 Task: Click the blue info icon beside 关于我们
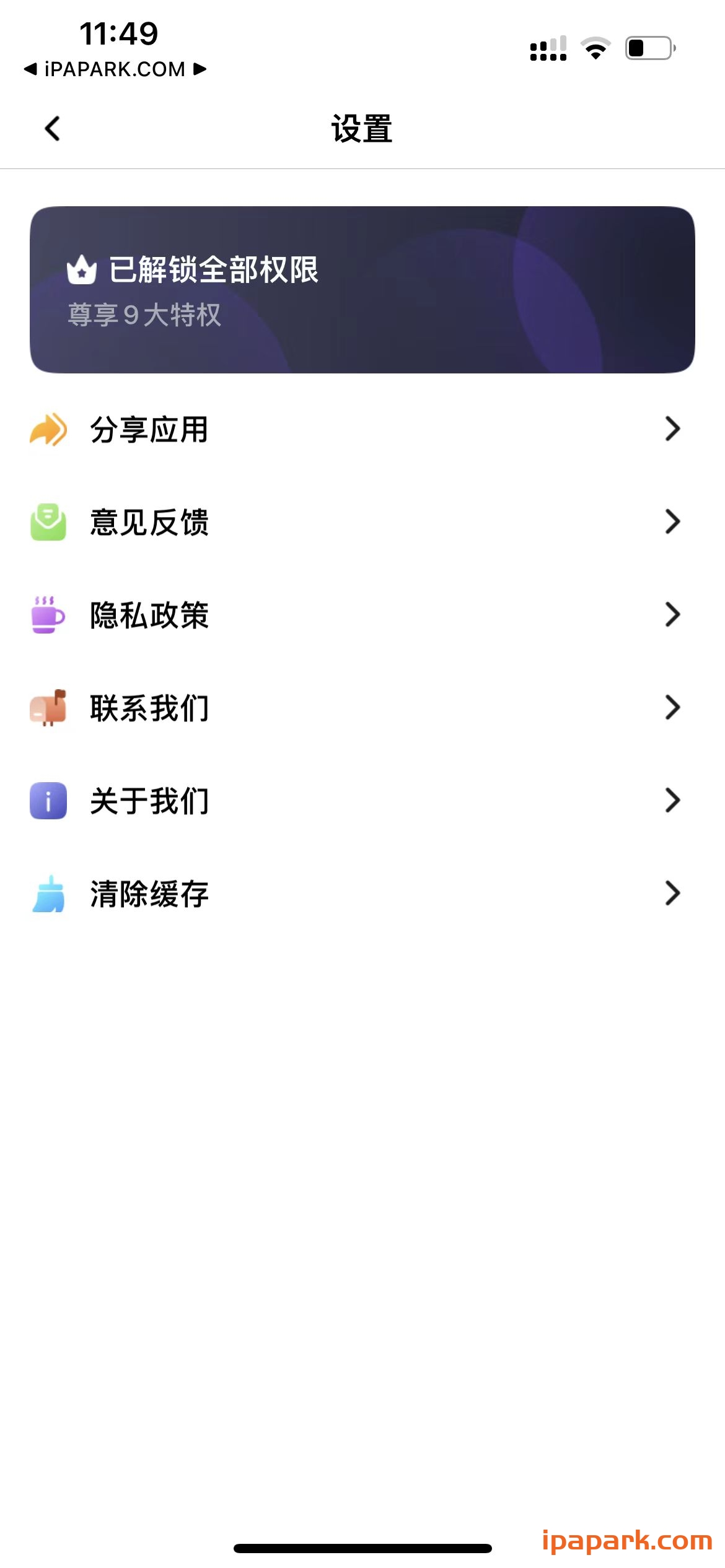click(x=49, y=801)
